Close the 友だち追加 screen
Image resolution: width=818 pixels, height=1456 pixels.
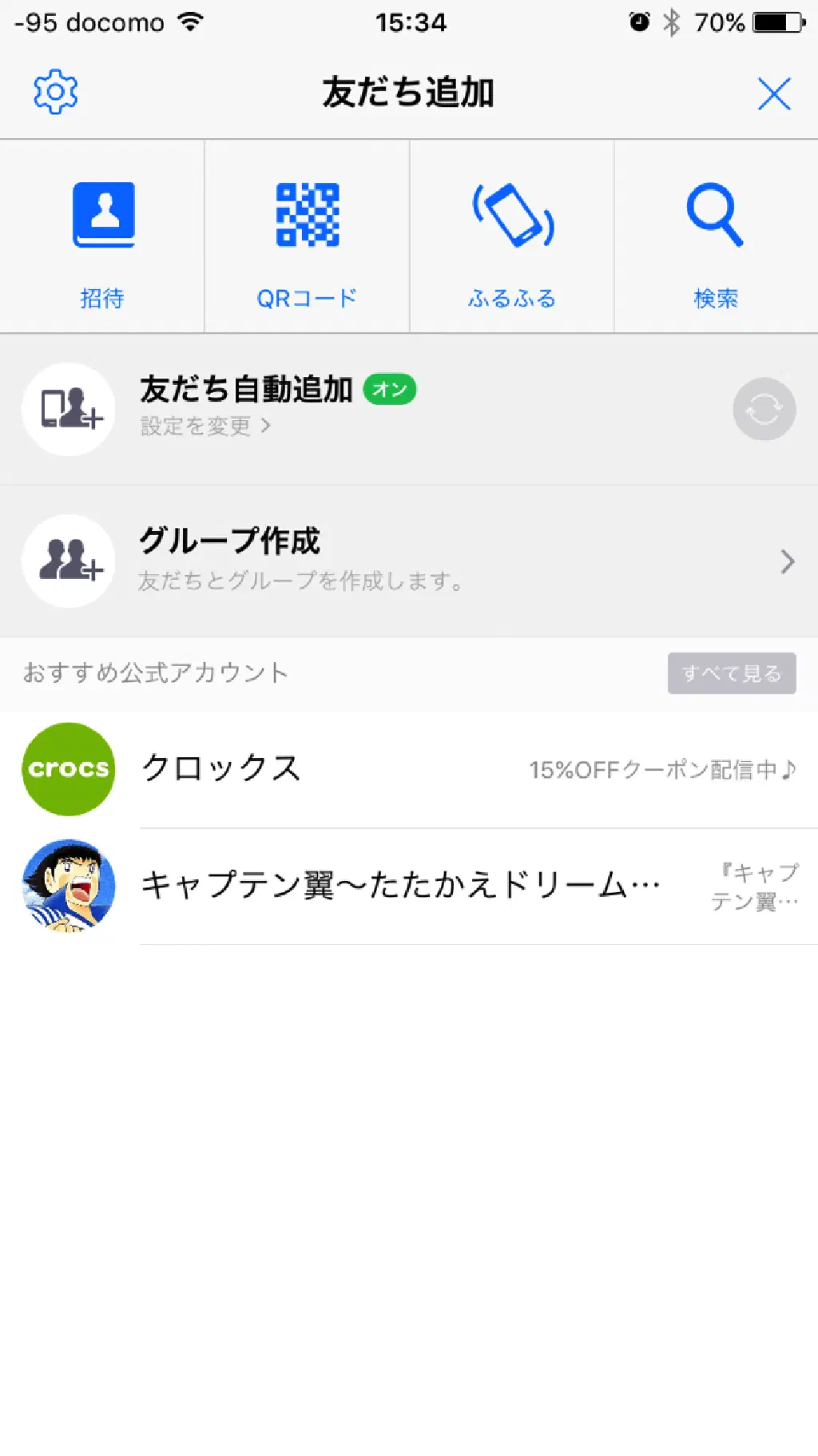[x=773, y=93]
